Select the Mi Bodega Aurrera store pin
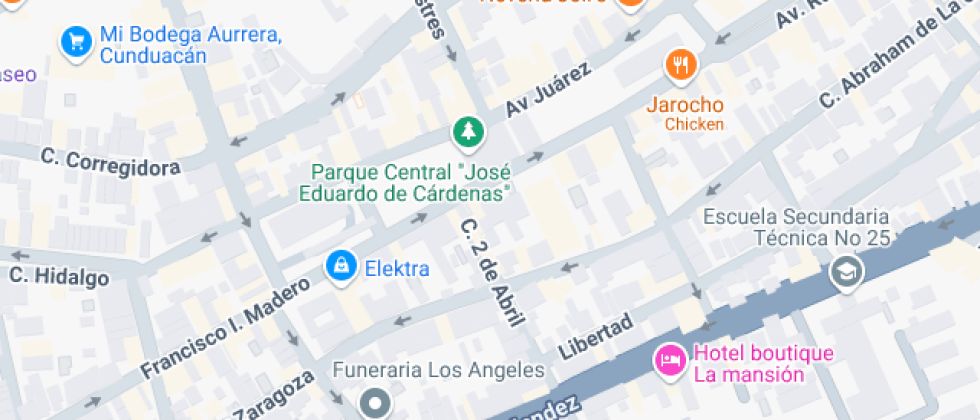 [x=76, y=42]
